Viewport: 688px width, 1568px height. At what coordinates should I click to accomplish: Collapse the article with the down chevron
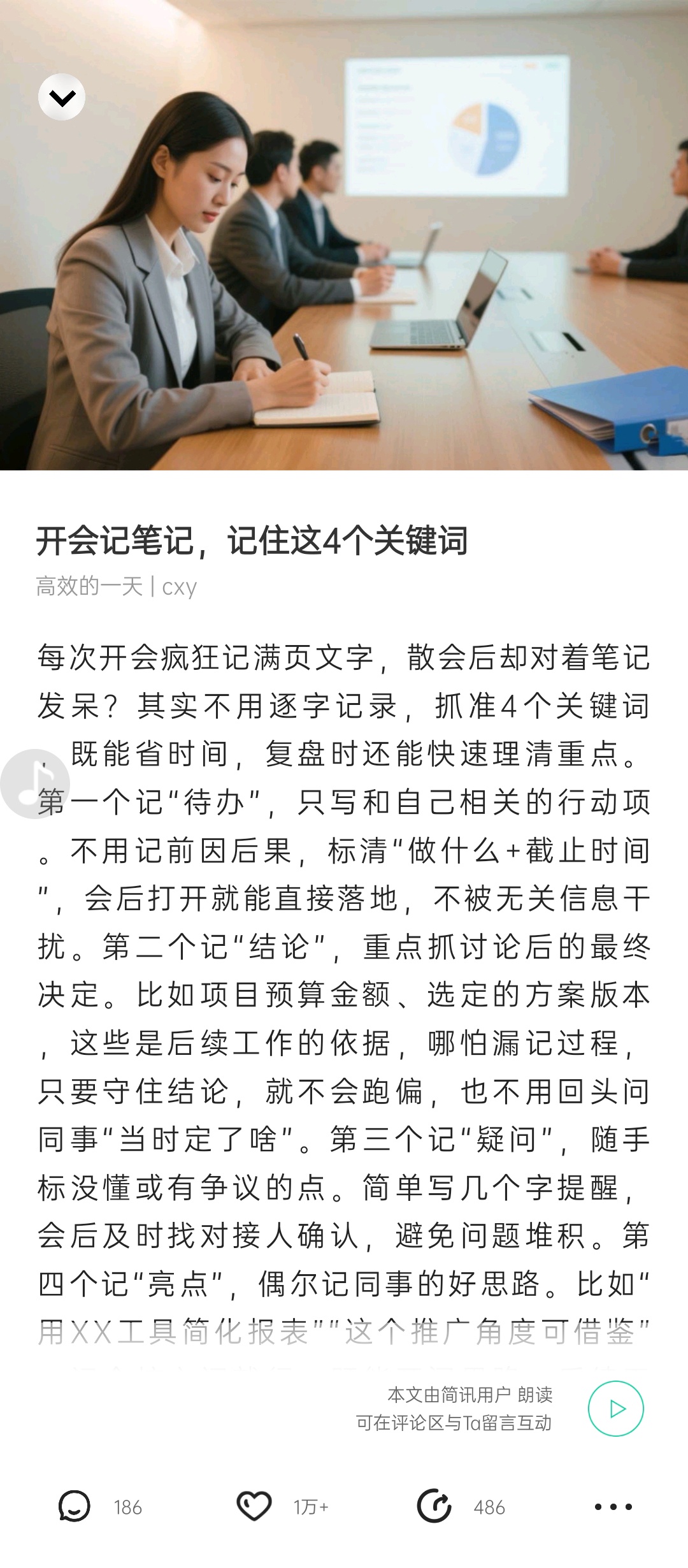[62, 98]
